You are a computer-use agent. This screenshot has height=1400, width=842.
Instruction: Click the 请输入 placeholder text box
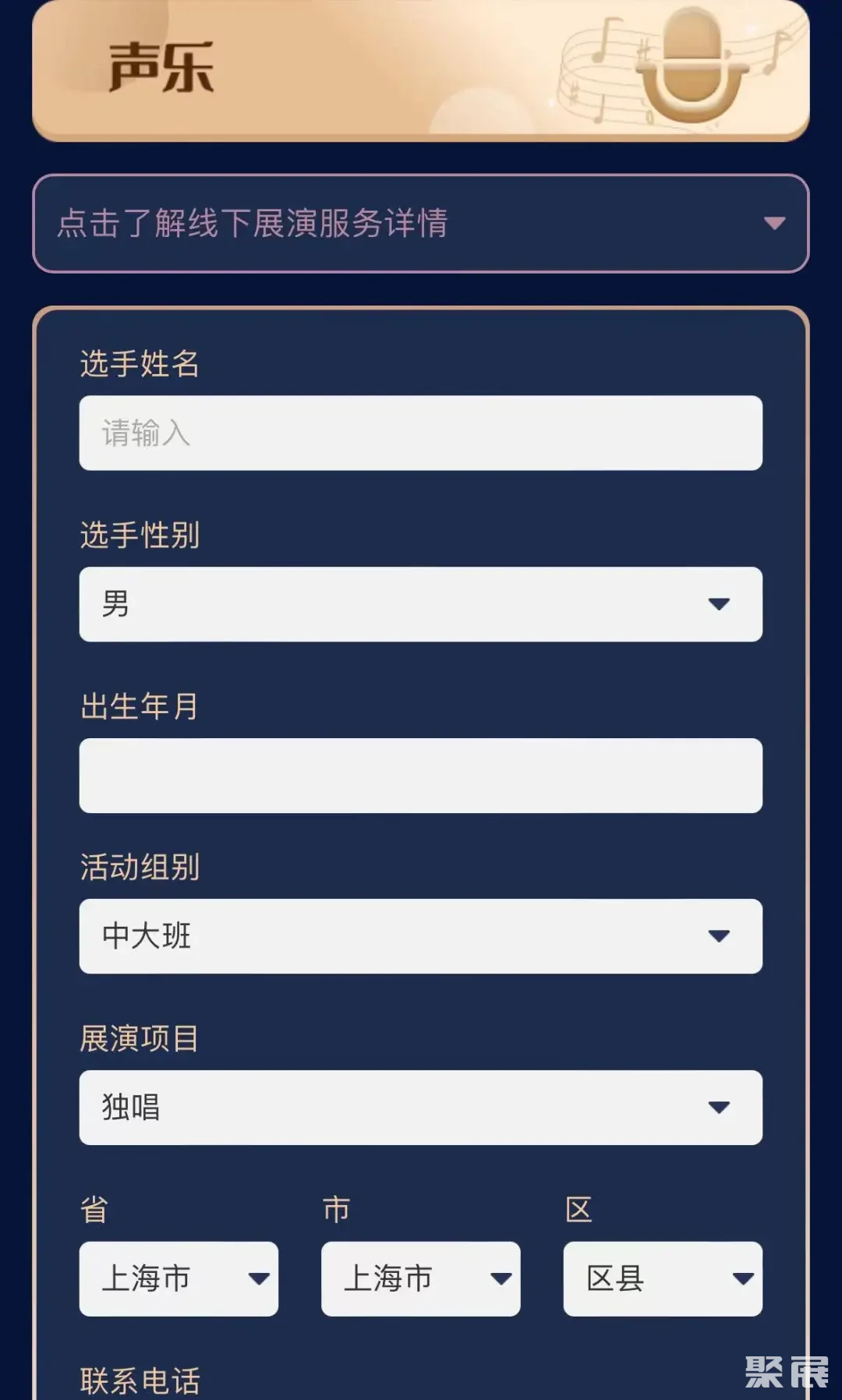145,434
